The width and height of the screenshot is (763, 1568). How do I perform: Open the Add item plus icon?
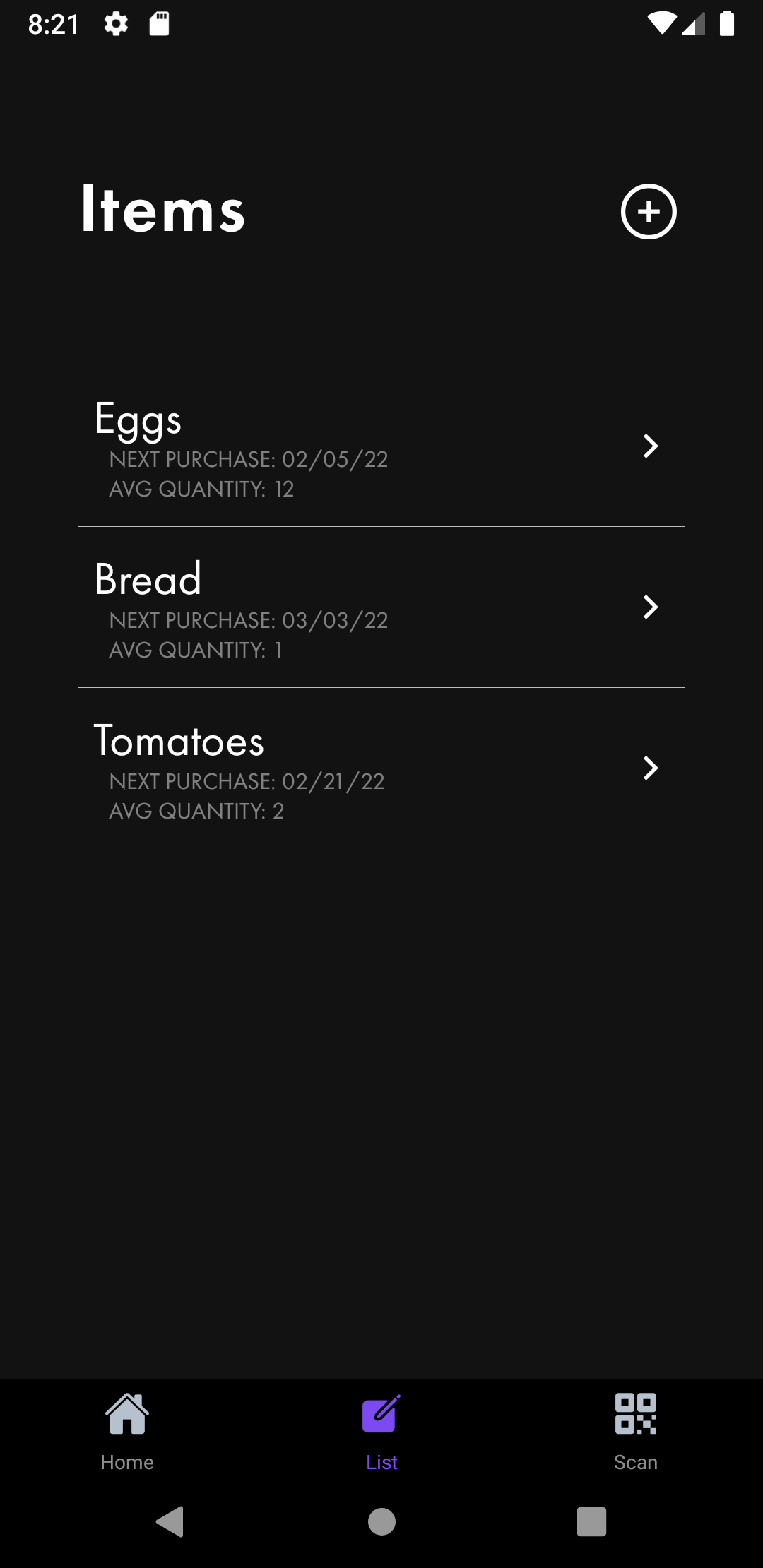pyautogui.click(x=648, y=211)
